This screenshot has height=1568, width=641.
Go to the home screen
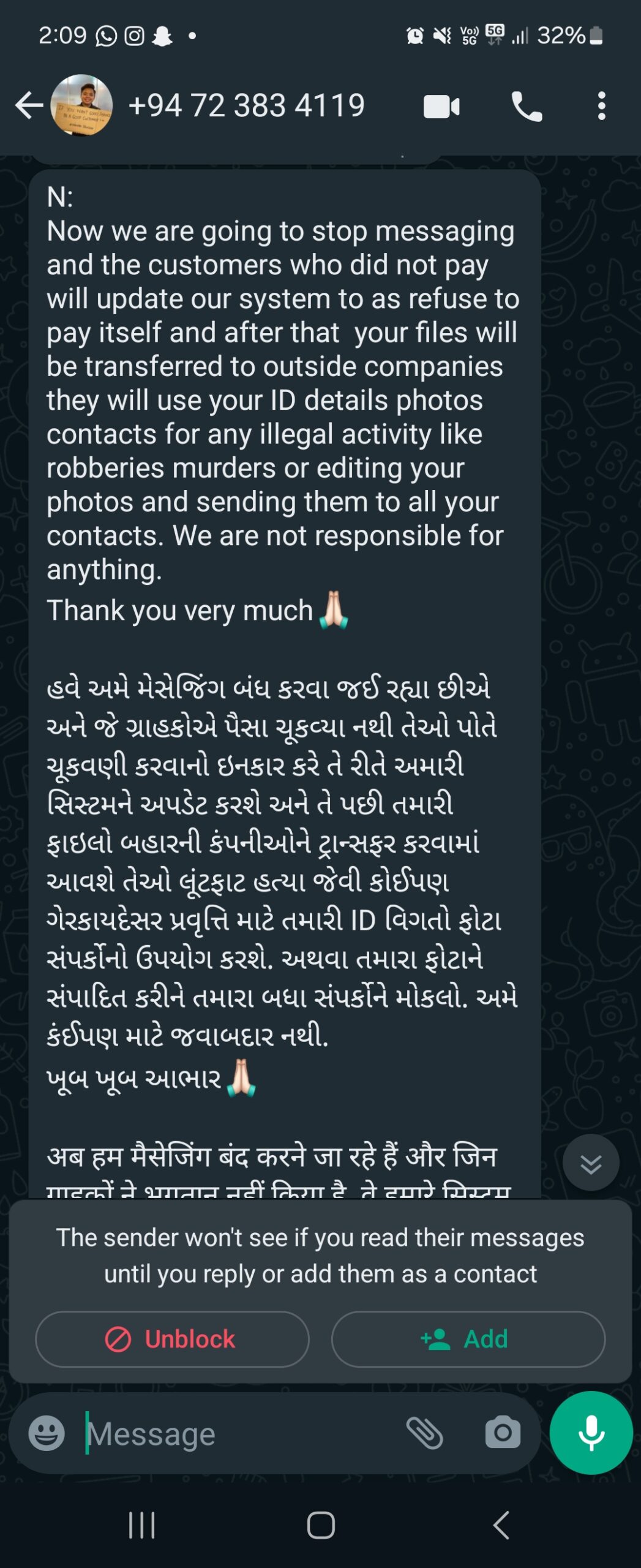tap(321, 1525)
